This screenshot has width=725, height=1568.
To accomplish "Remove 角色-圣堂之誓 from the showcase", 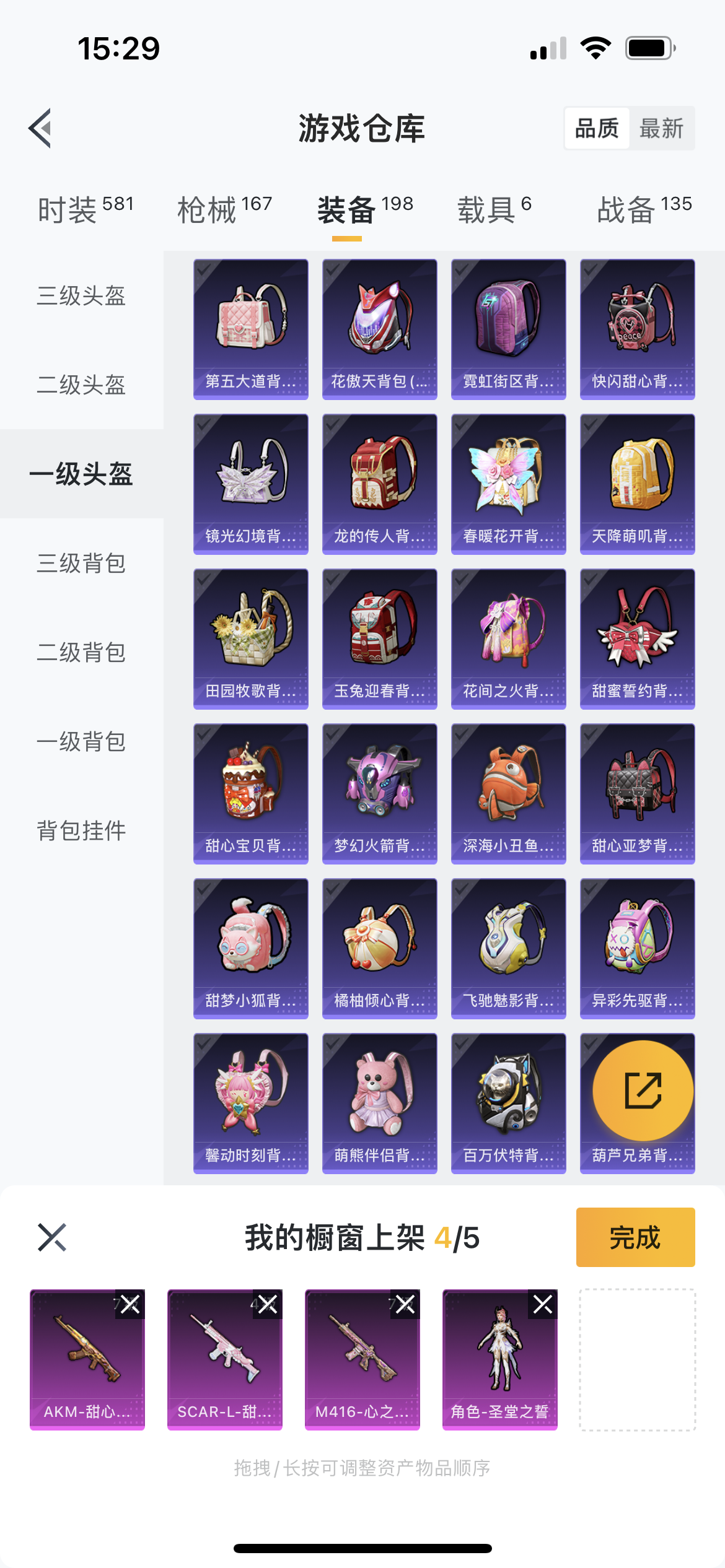I will coord(543,1305).
